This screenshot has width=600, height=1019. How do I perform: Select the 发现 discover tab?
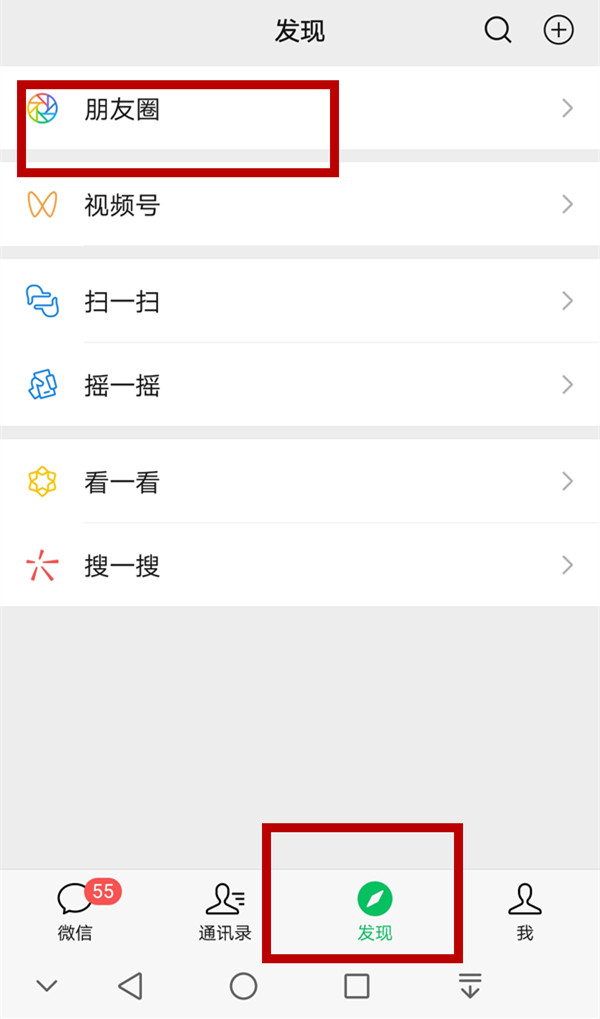[x=375, y=911]
